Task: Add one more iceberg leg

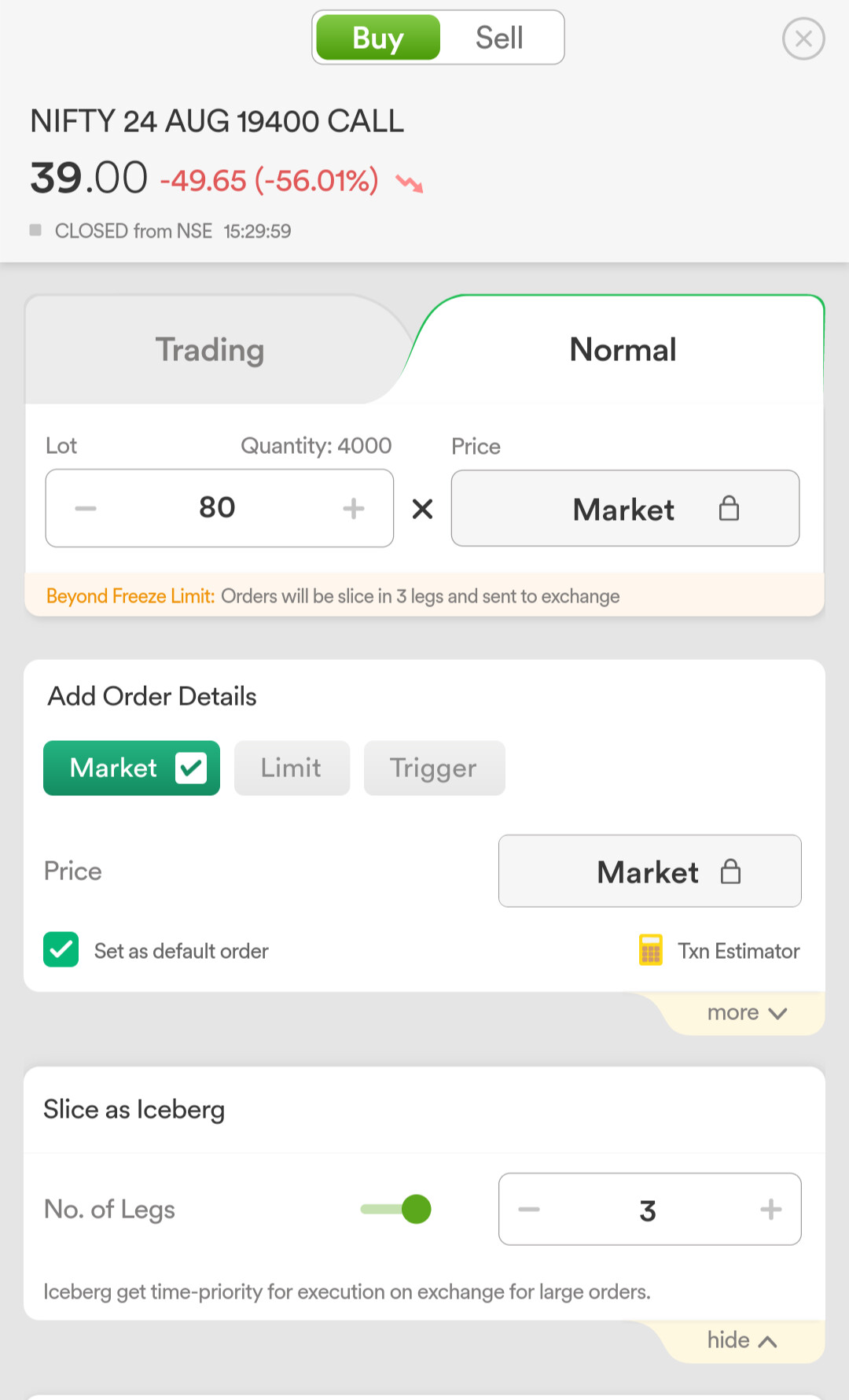Action: (770, 1210)
